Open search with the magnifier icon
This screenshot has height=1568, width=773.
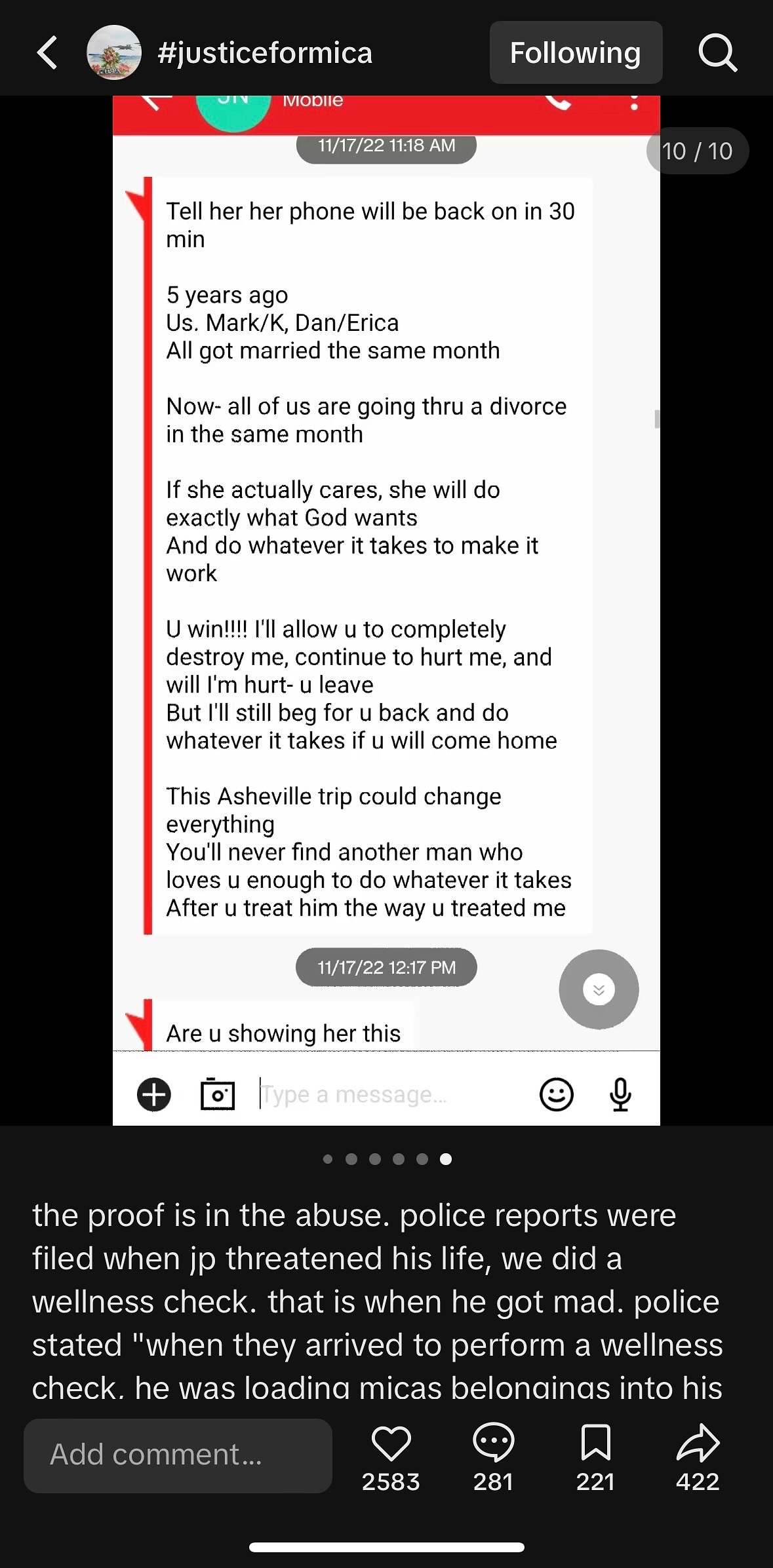pyautogui.click(x=717, y=52)
